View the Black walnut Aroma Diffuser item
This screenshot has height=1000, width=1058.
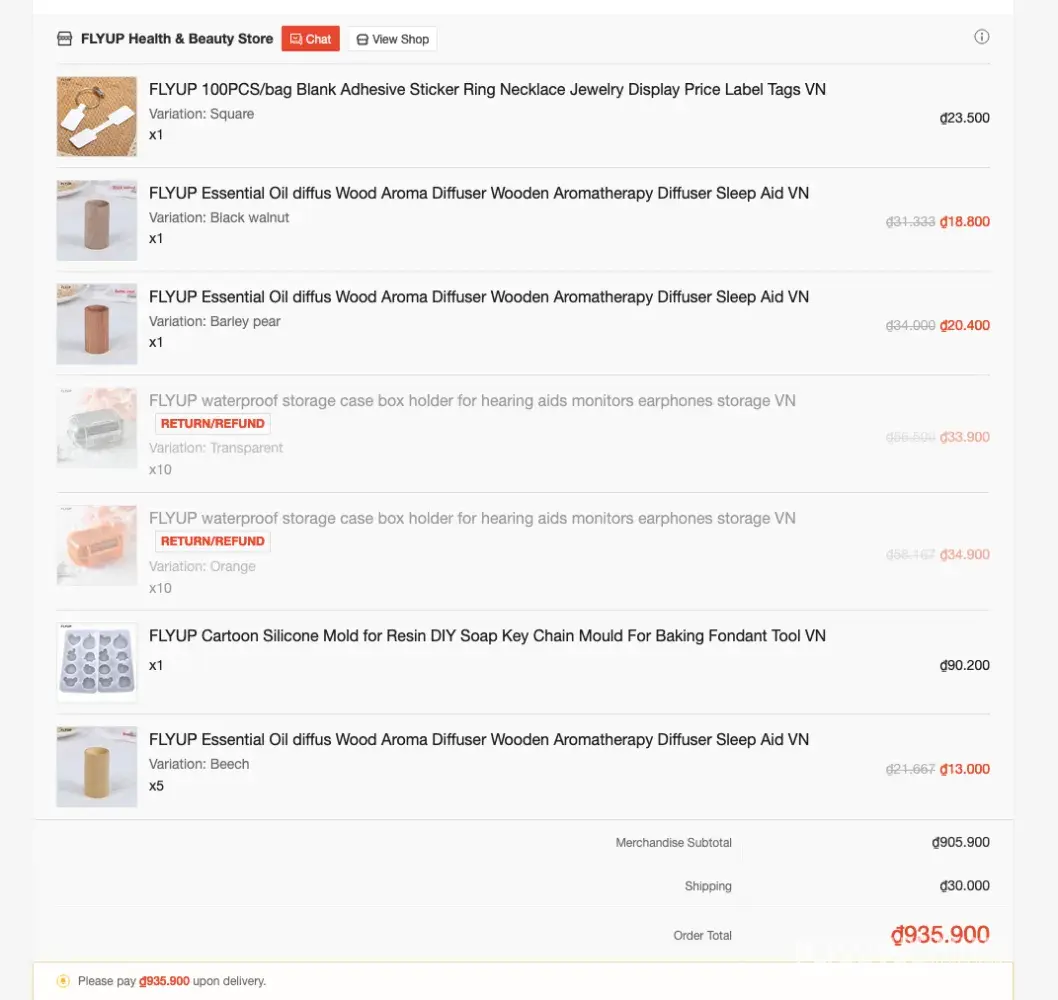click(x=478, y=193)
